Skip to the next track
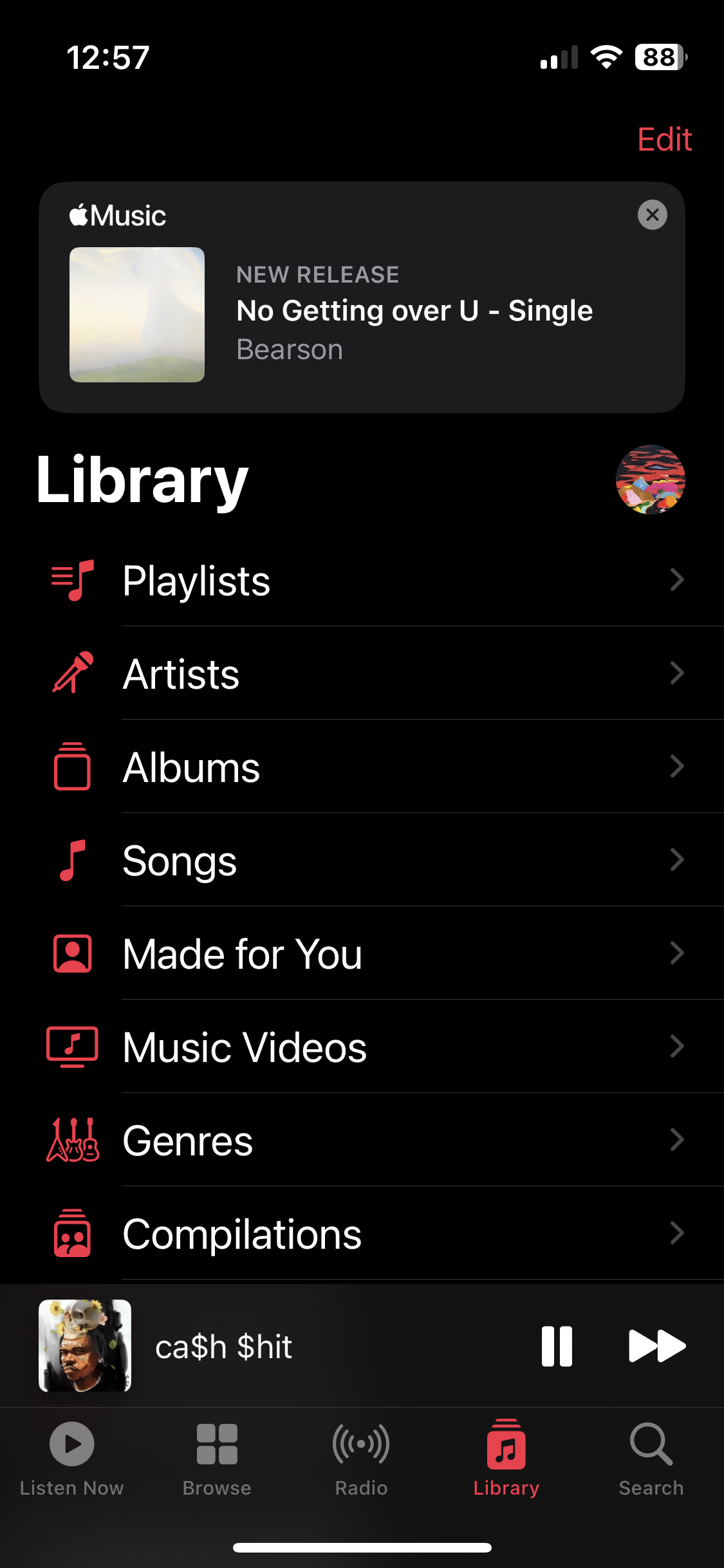Viewport: 724px width, 1568px height. tap(656, 1346)
